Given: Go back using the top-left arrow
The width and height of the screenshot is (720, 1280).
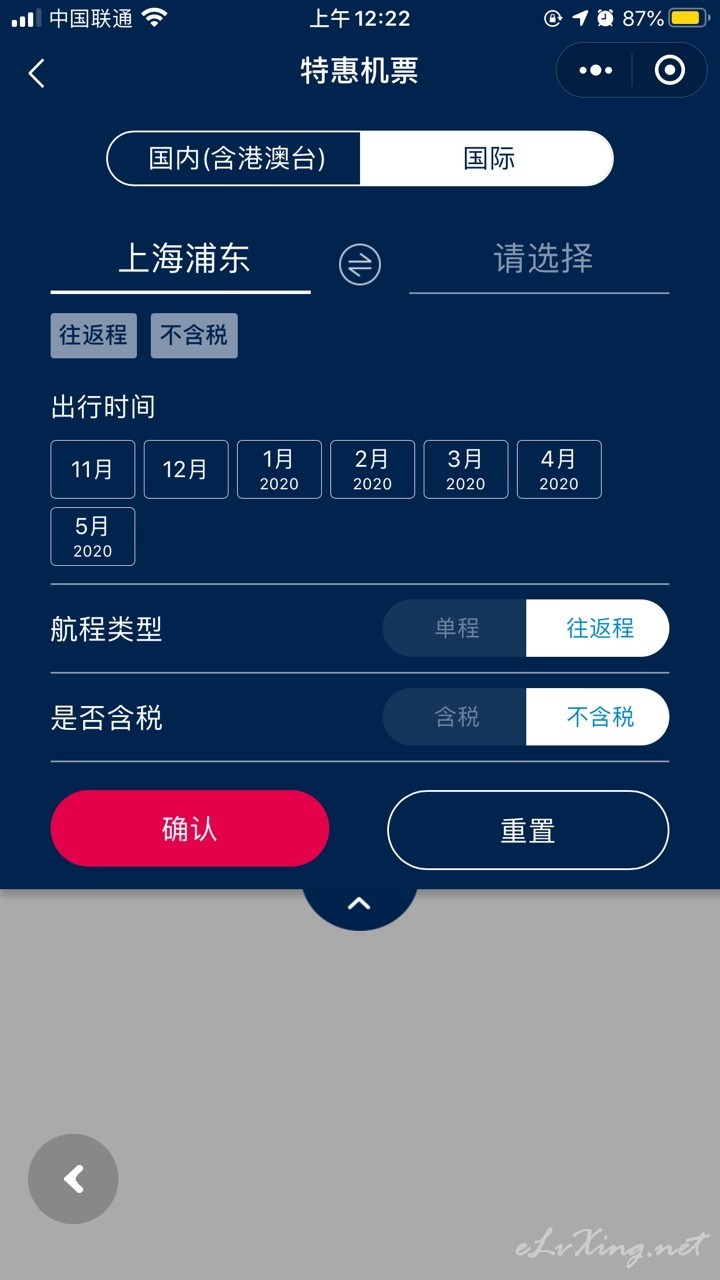Looking at the screenshot, I should pos(37,73).
